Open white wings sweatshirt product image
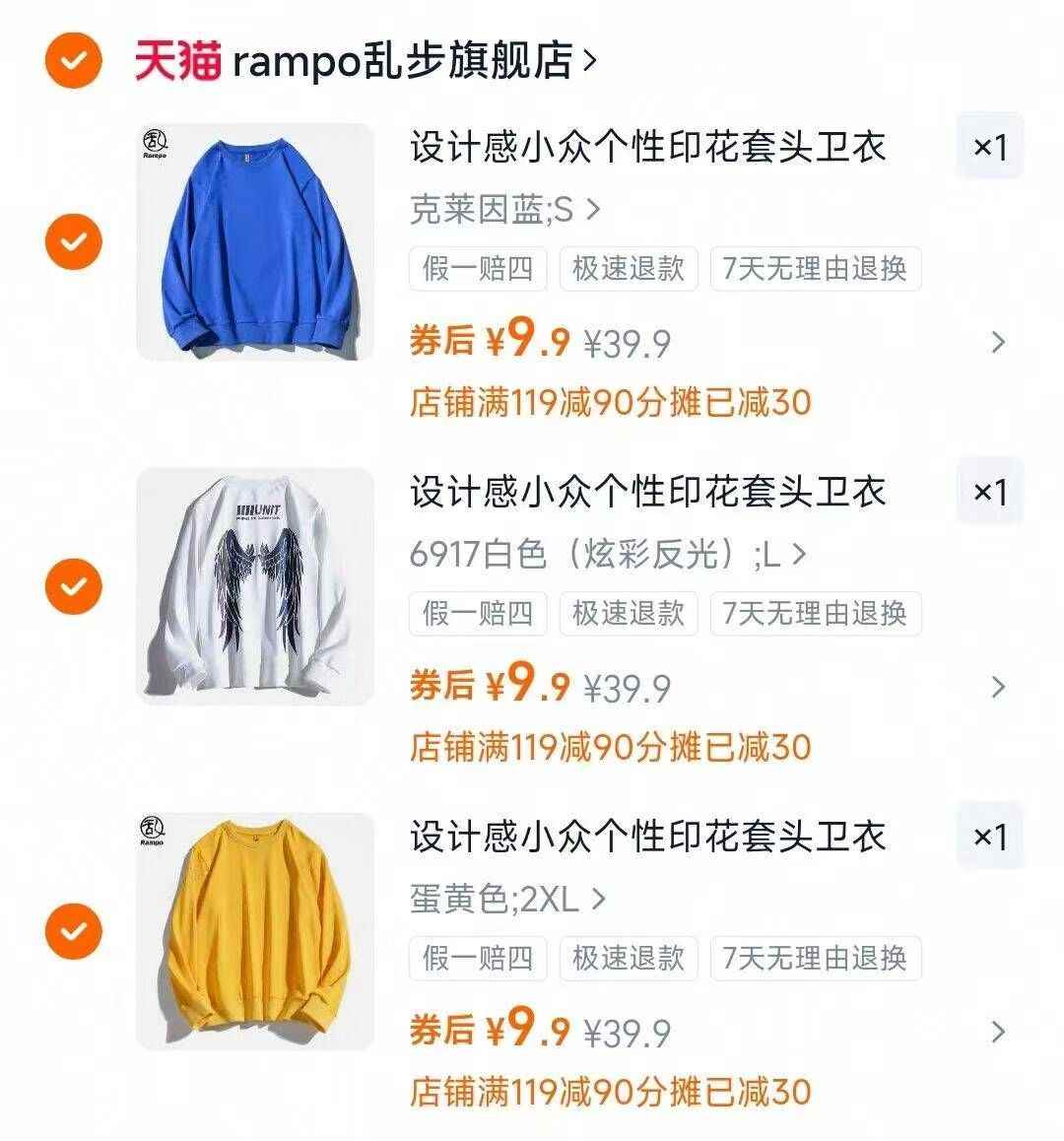 [x=255, y=586]
